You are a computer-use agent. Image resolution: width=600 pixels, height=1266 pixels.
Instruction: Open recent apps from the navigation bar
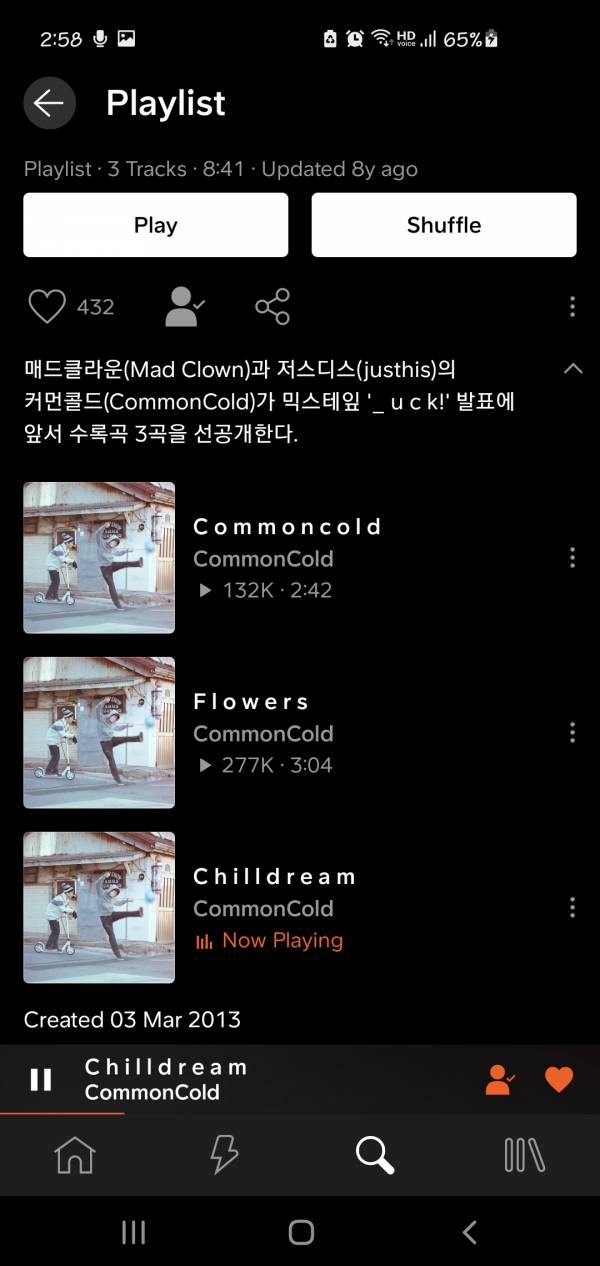(x=133, y=1232)
